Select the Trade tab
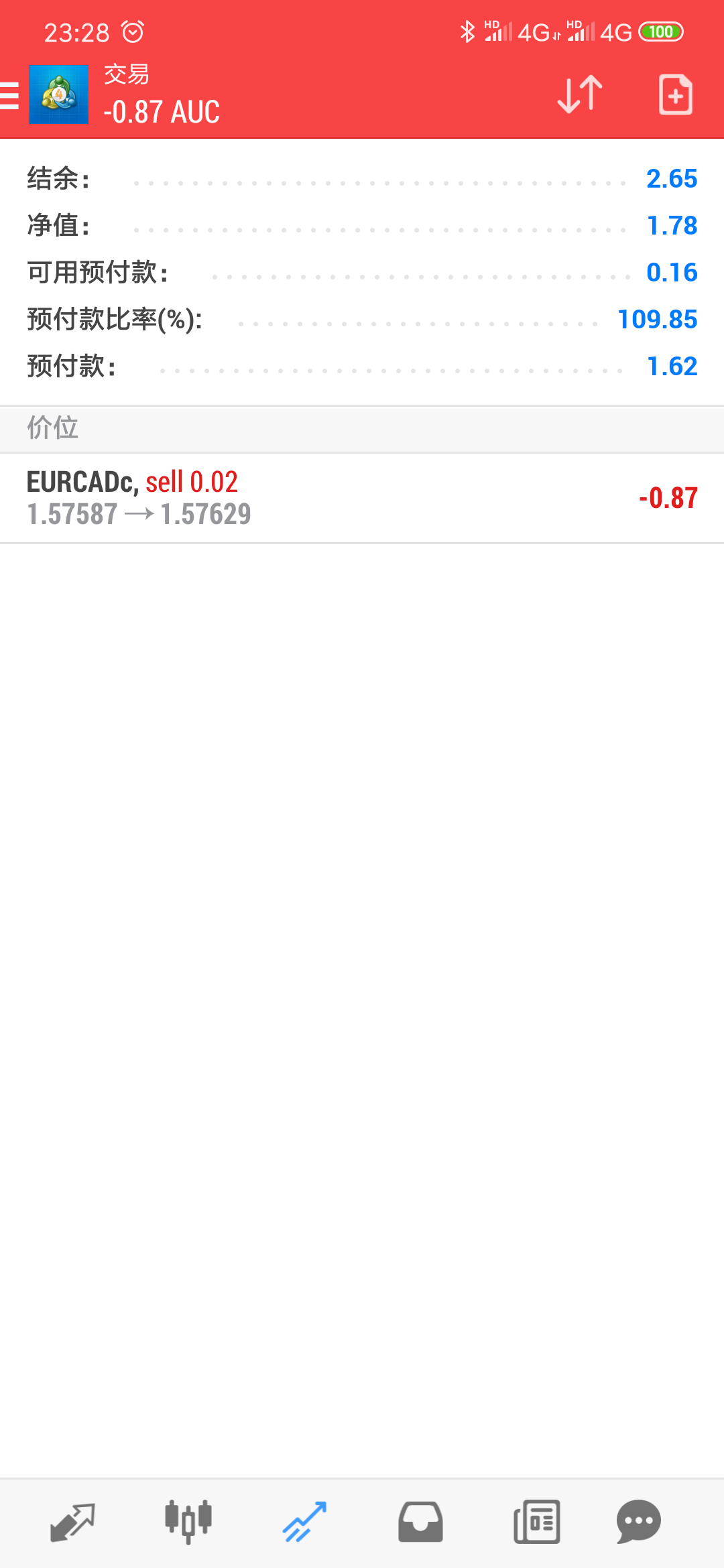The image size is (724, 1568). tap(304, 1522)
